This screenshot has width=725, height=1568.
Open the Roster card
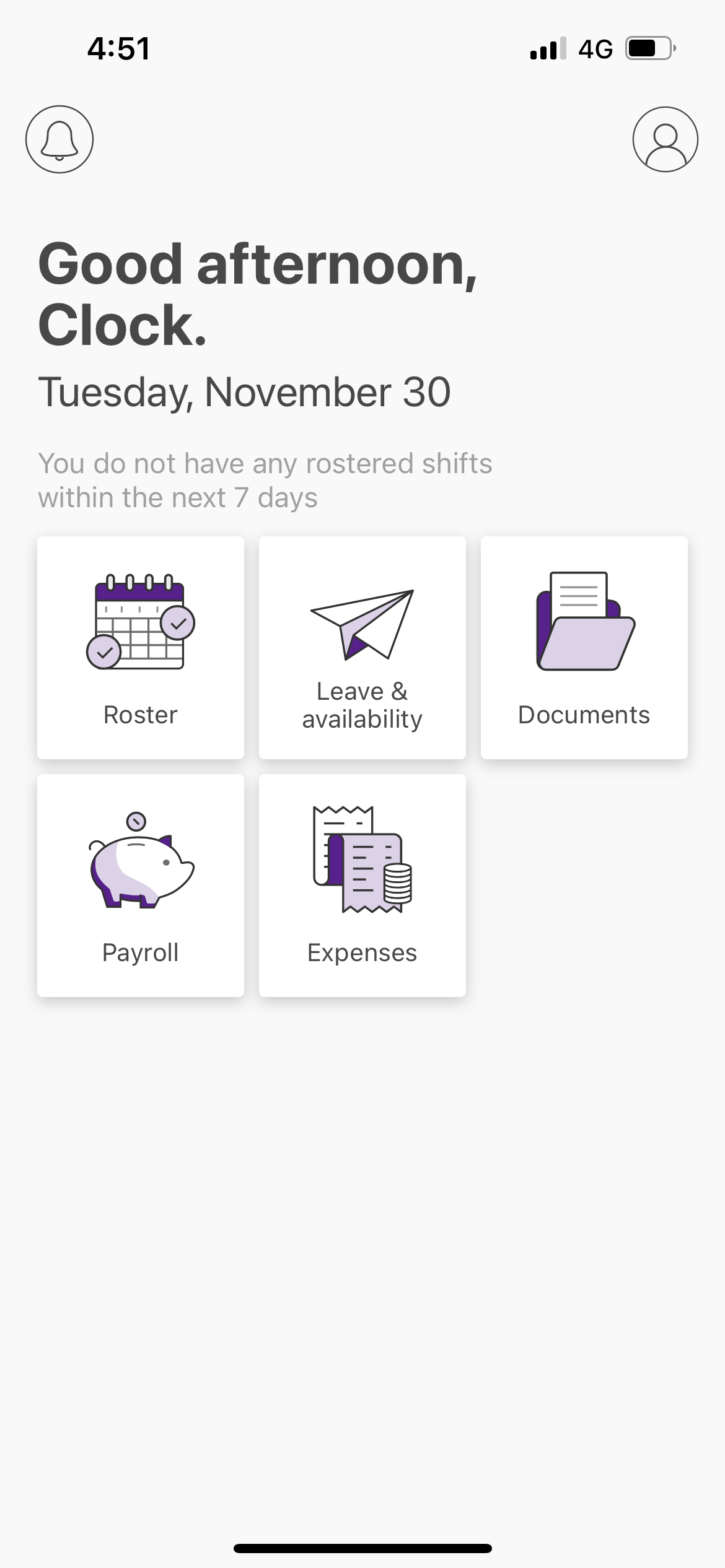(141, 647)
